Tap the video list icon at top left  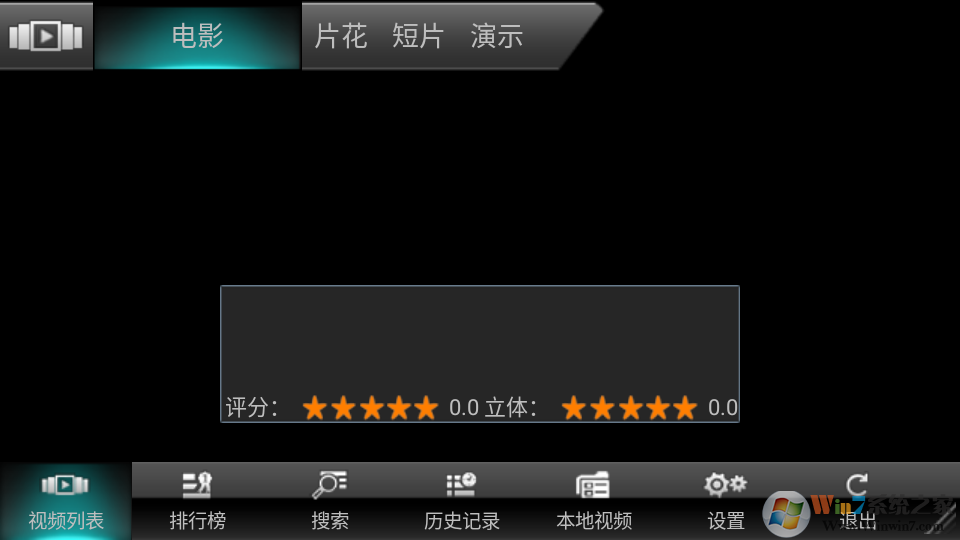tap(45, 37)
